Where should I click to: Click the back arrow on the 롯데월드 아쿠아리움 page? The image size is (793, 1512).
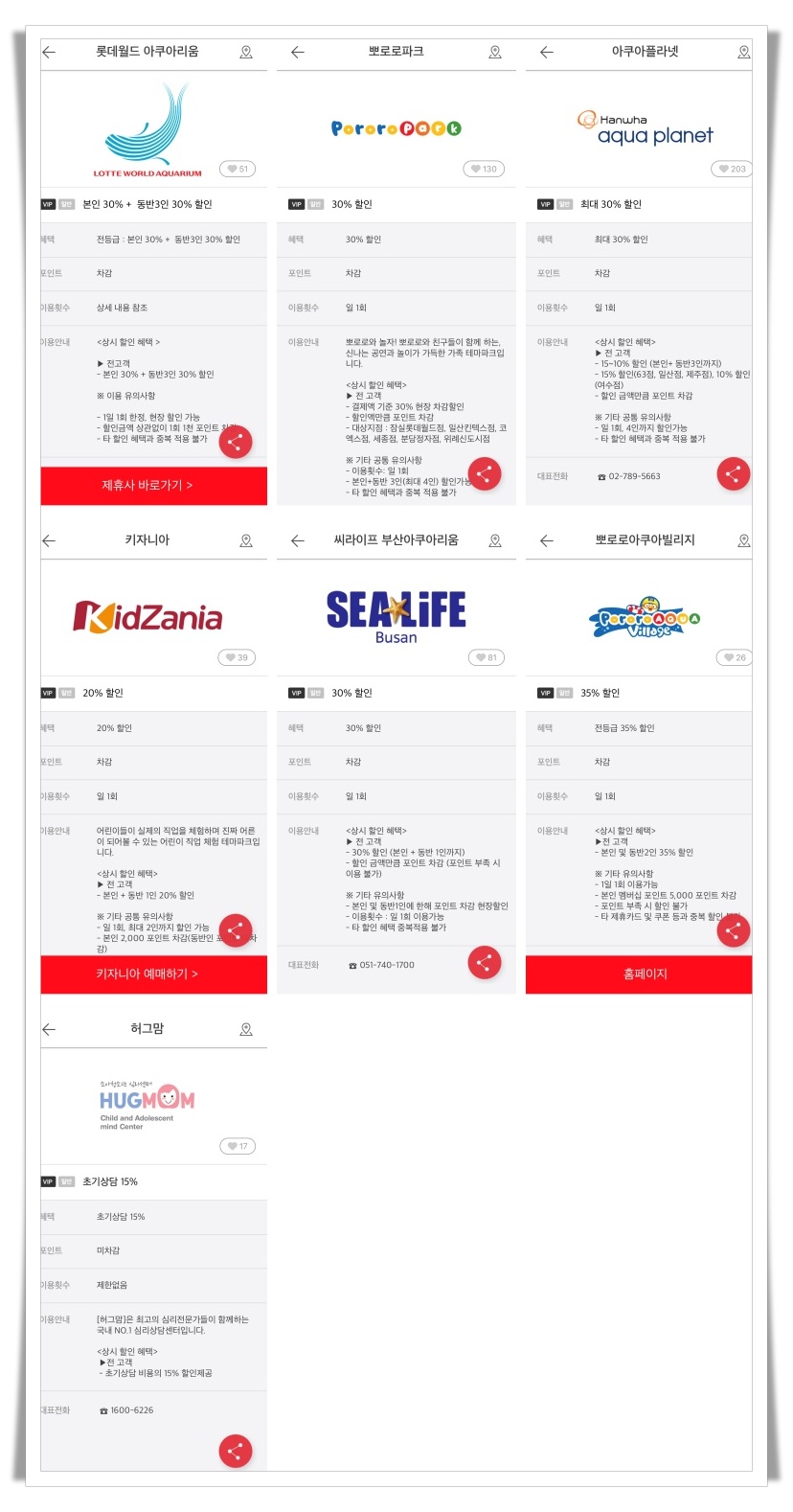tap(49, 53)
